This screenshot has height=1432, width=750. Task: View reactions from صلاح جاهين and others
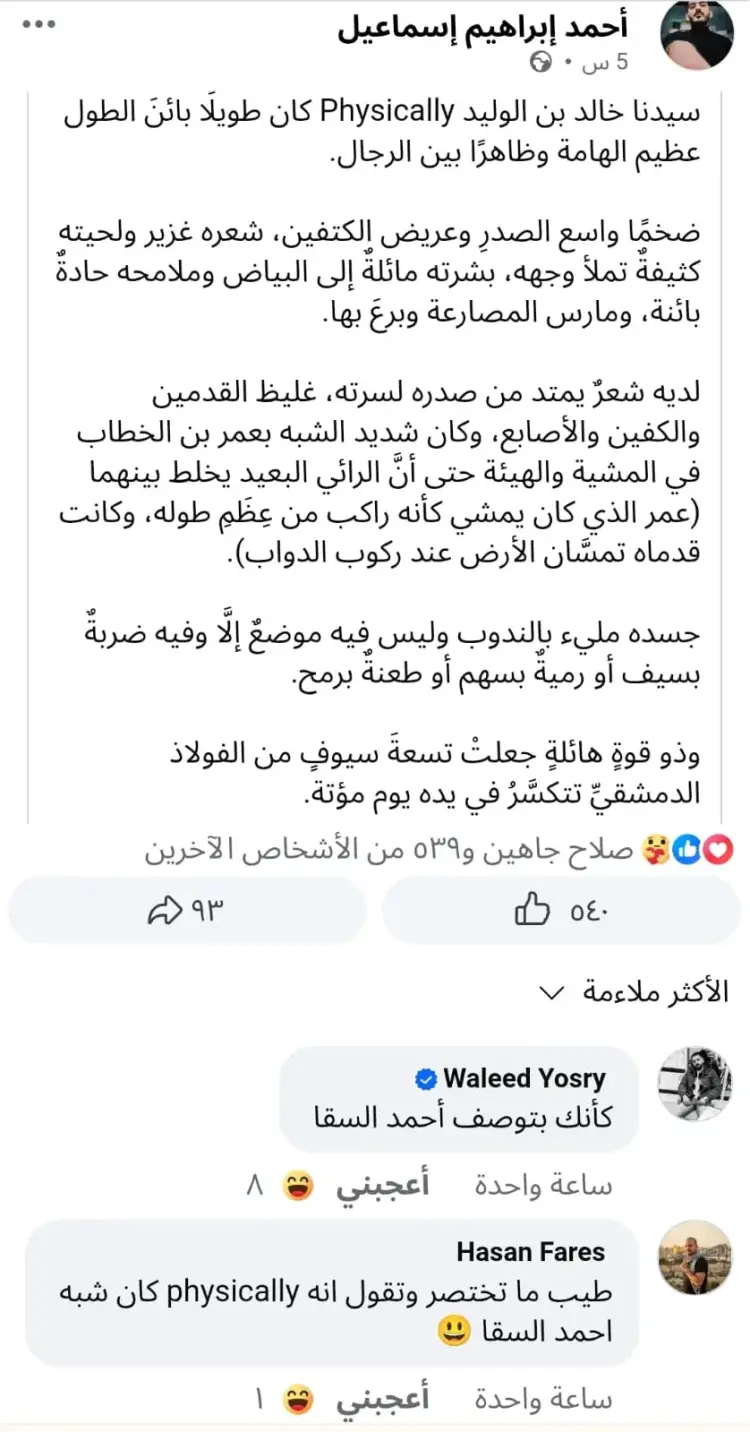coord(440,852)
